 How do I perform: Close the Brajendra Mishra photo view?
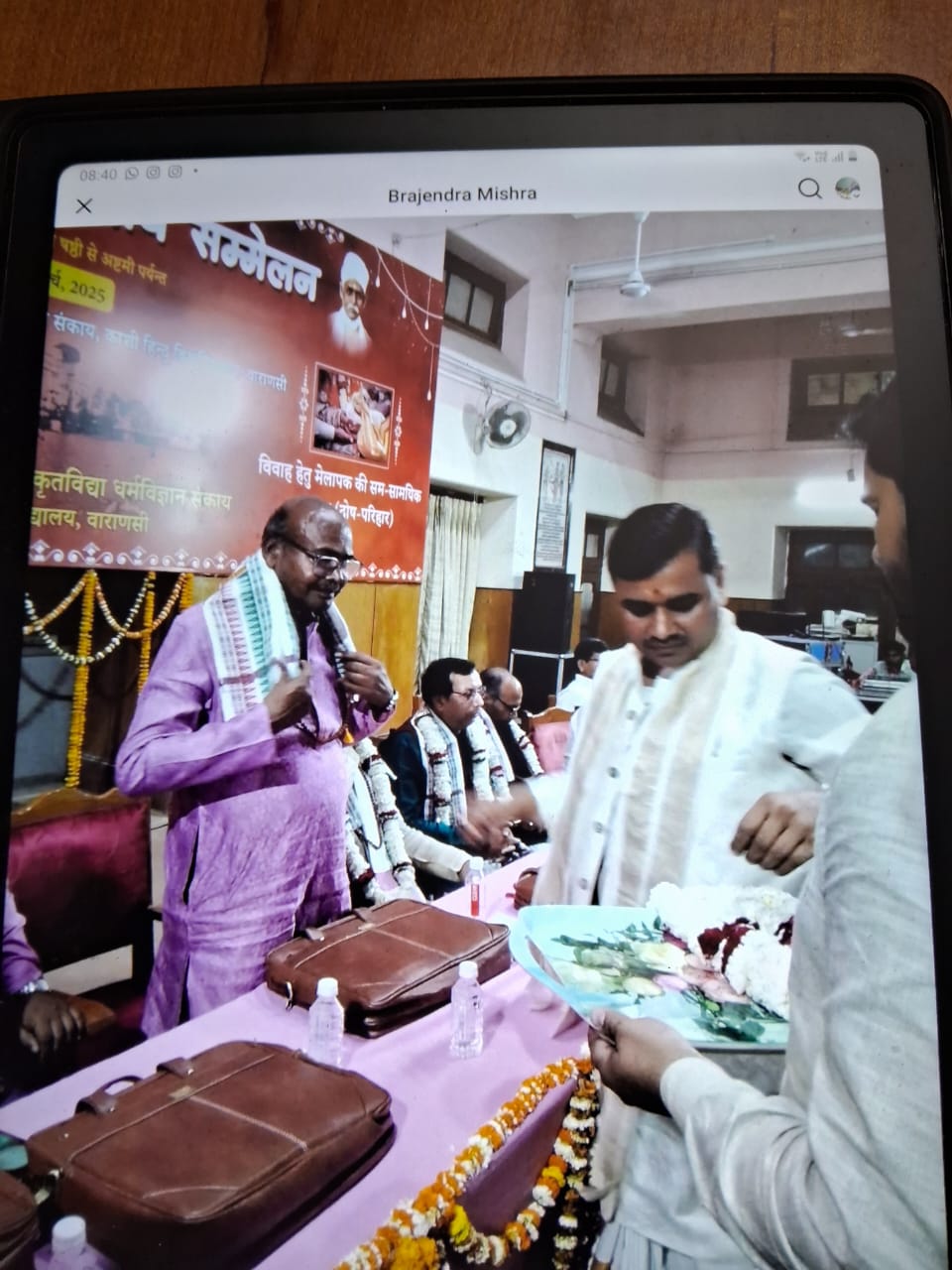click(x=84, y=205)
